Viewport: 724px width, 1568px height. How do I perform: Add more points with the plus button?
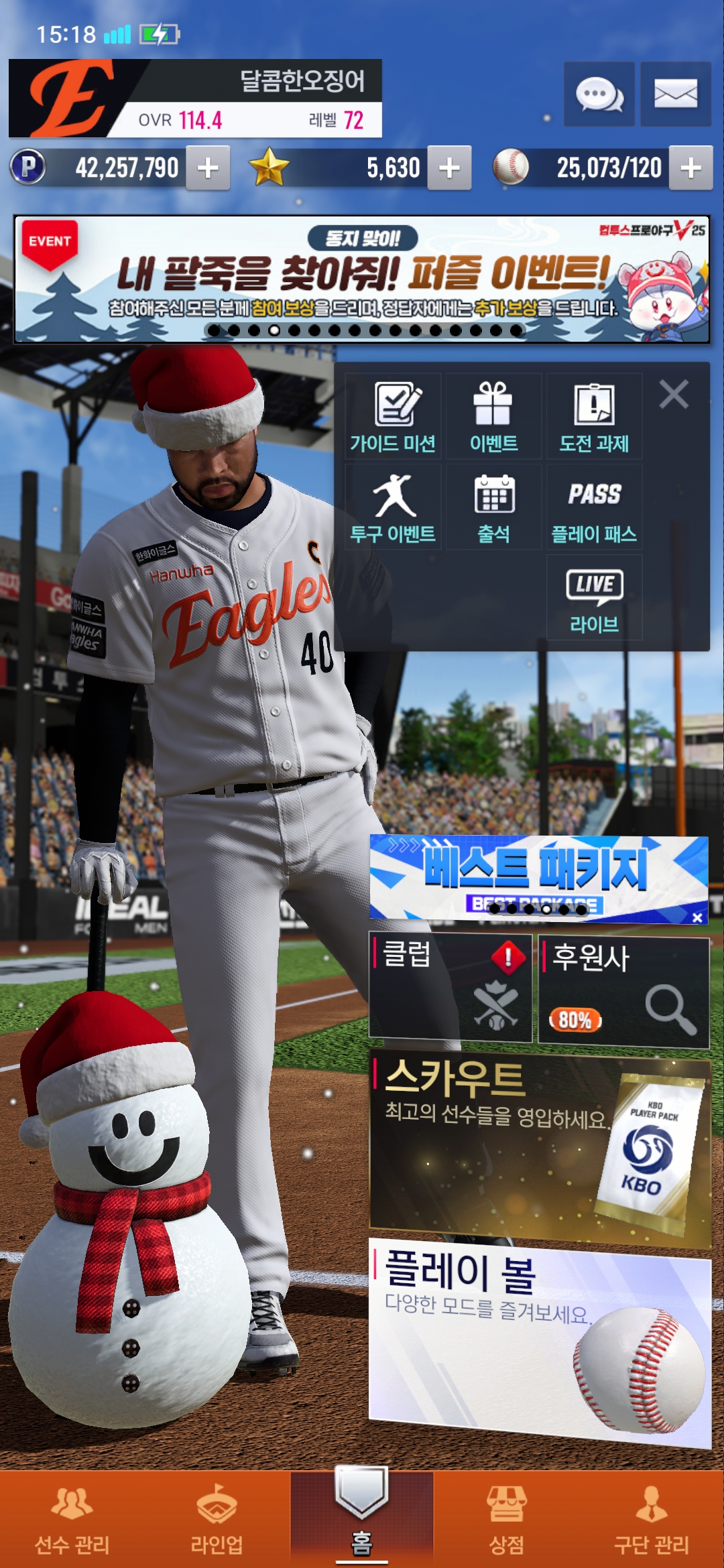[208, 168]
